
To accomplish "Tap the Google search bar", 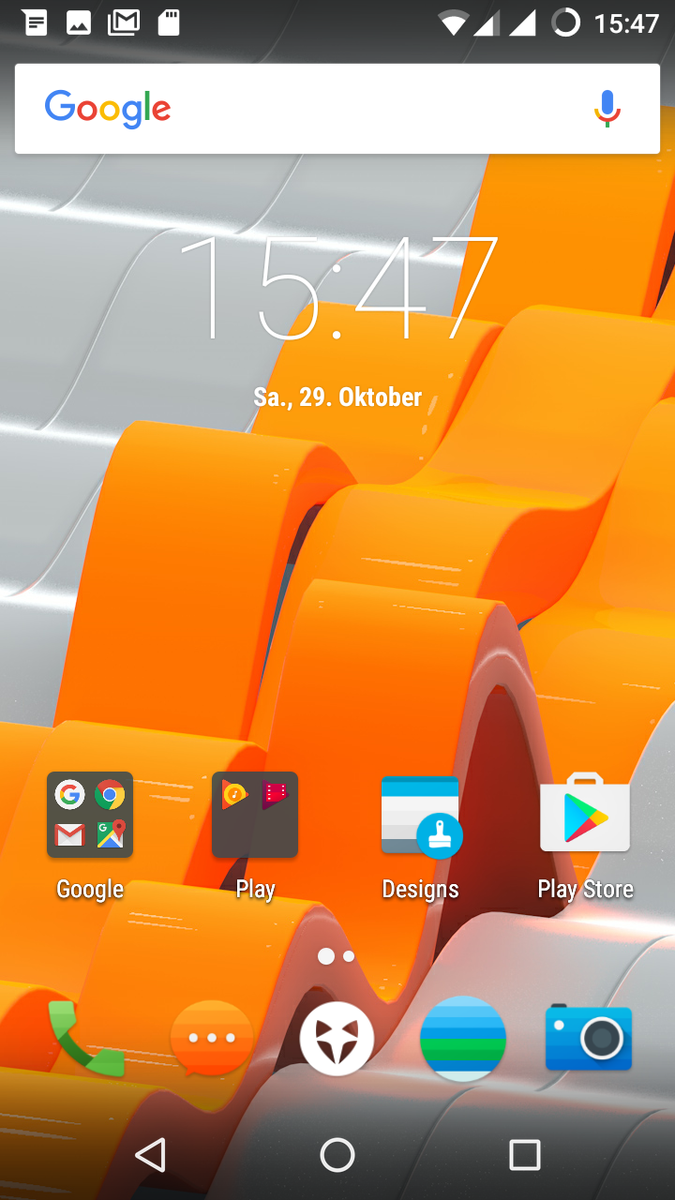I will (x=337, y=108).
